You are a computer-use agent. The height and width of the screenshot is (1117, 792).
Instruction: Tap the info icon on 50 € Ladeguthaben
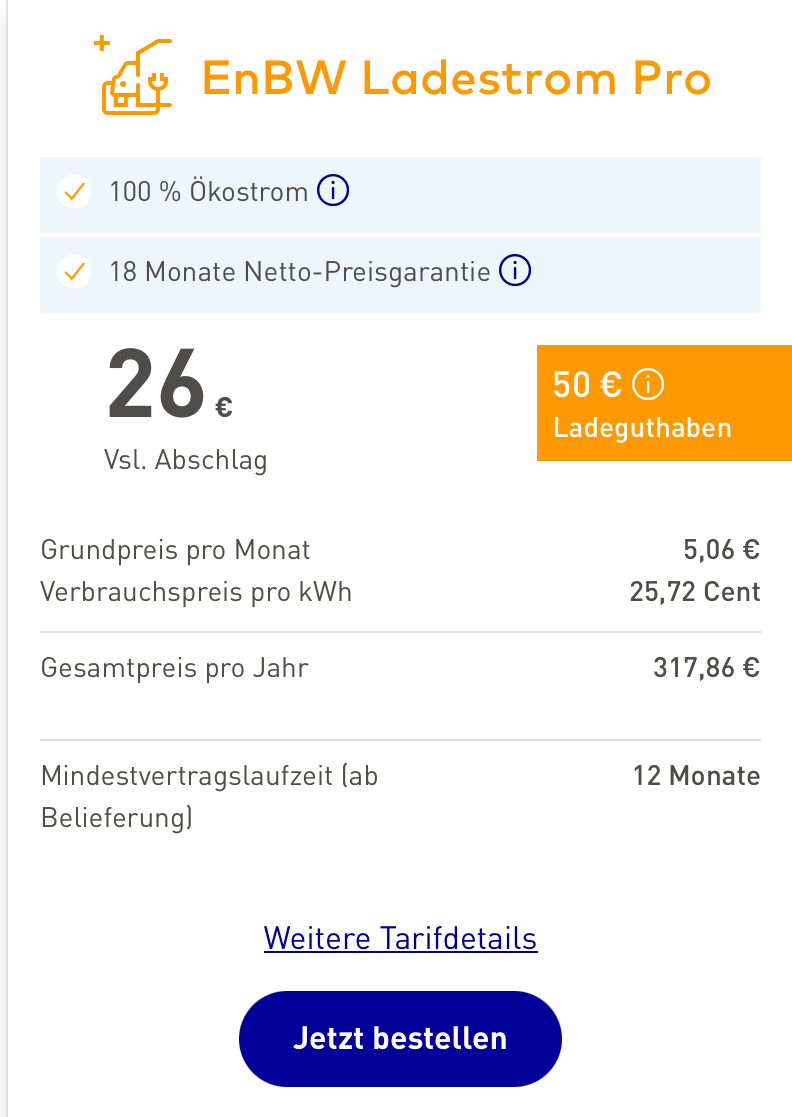click(x=648, y=384)
